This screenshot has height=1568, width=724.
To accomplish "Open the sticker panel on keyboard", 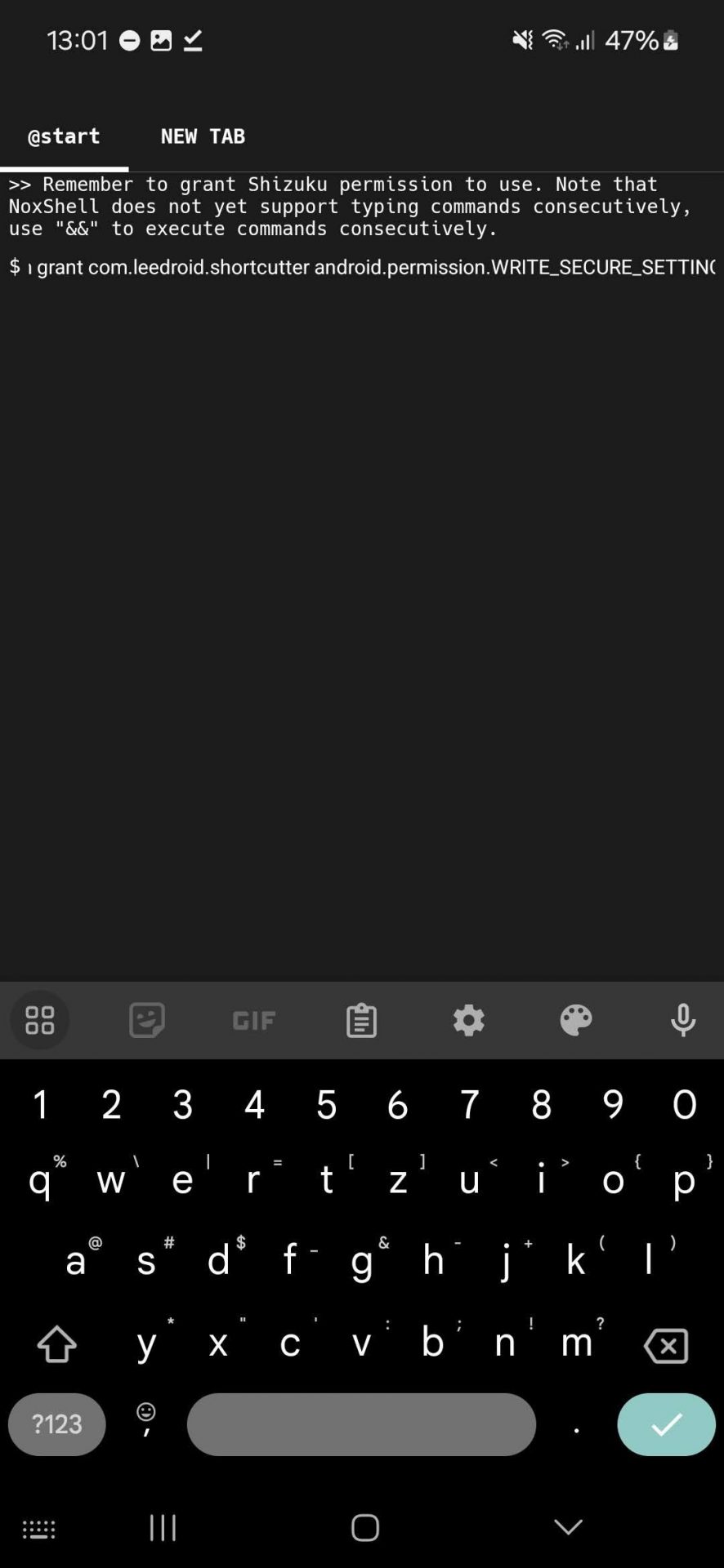I will [147, 1020].
